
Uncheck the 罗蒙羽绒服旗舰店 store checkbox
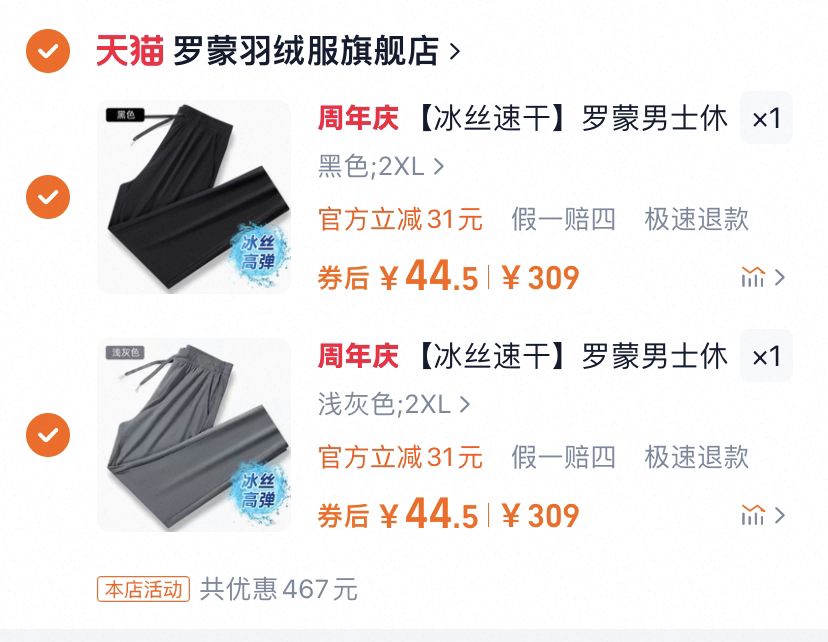(48, 52)
